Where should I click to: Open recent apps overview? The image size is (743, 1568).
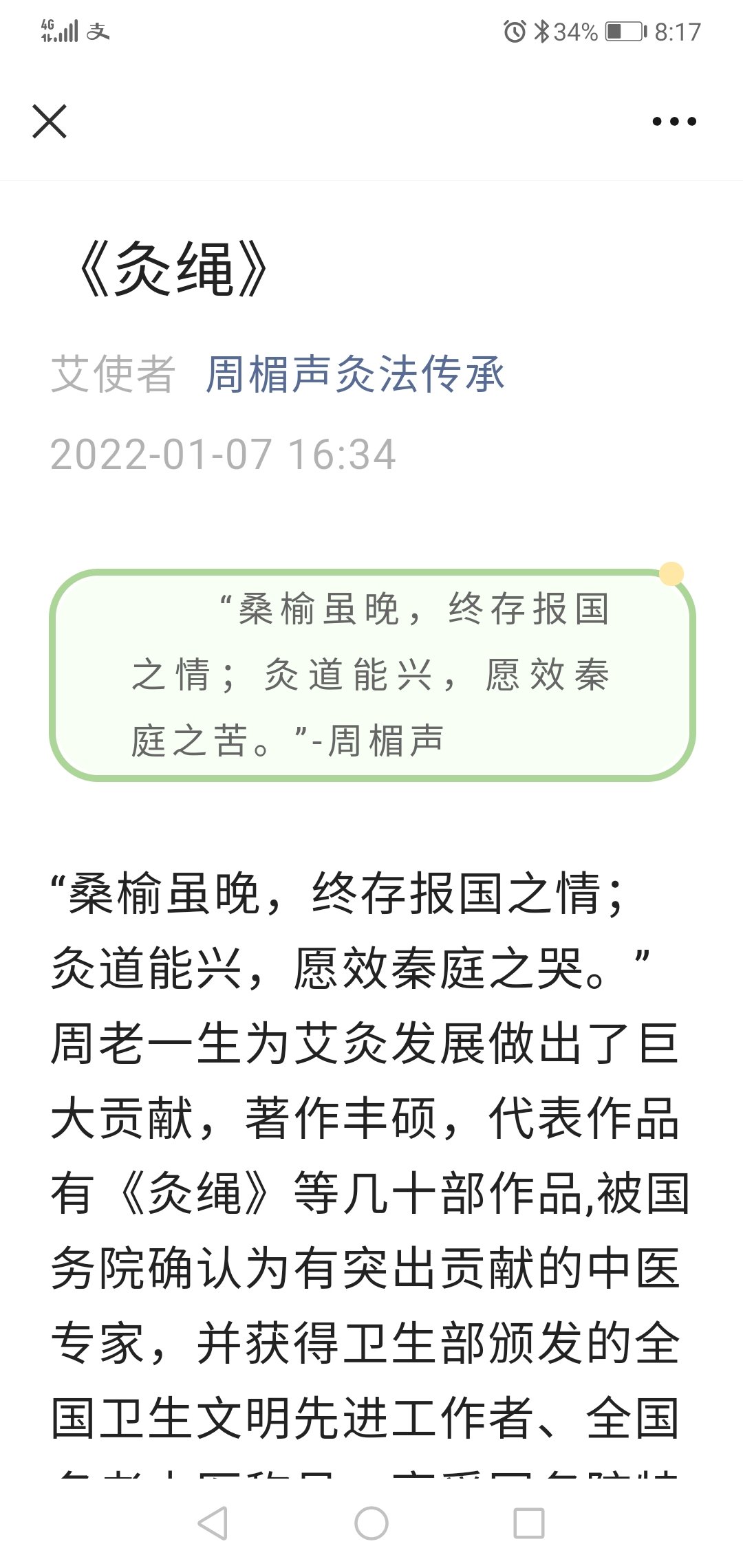(529, 1523)
